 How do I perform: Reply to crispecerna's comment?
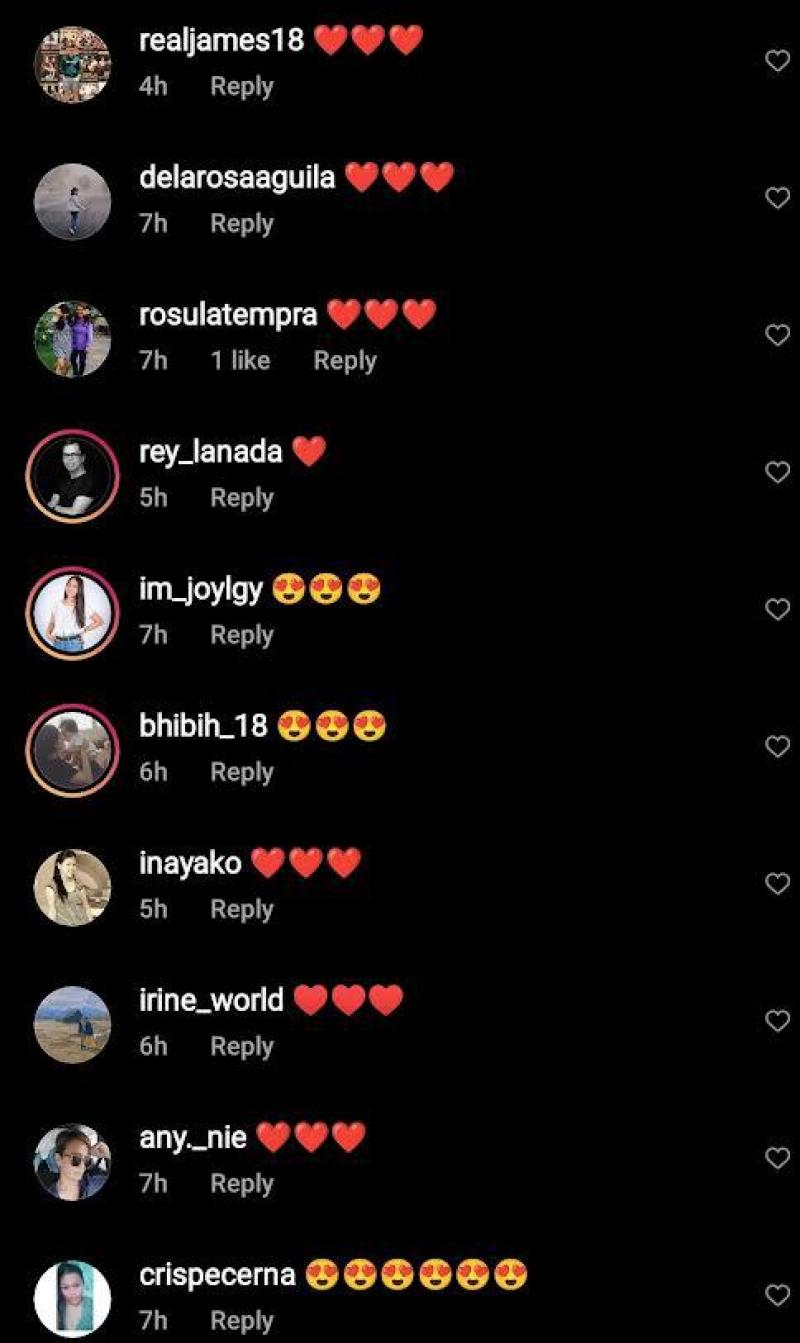coord(241,1321)
